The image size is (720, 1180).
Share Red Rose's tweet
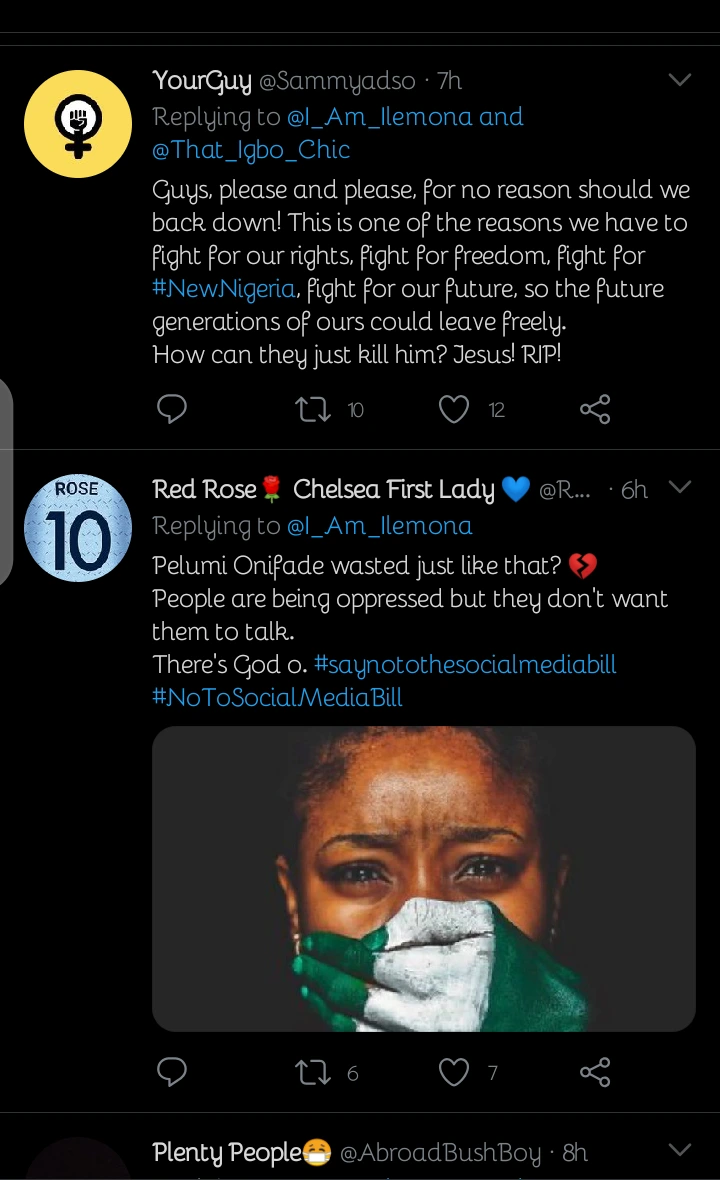coord(595,1072)
